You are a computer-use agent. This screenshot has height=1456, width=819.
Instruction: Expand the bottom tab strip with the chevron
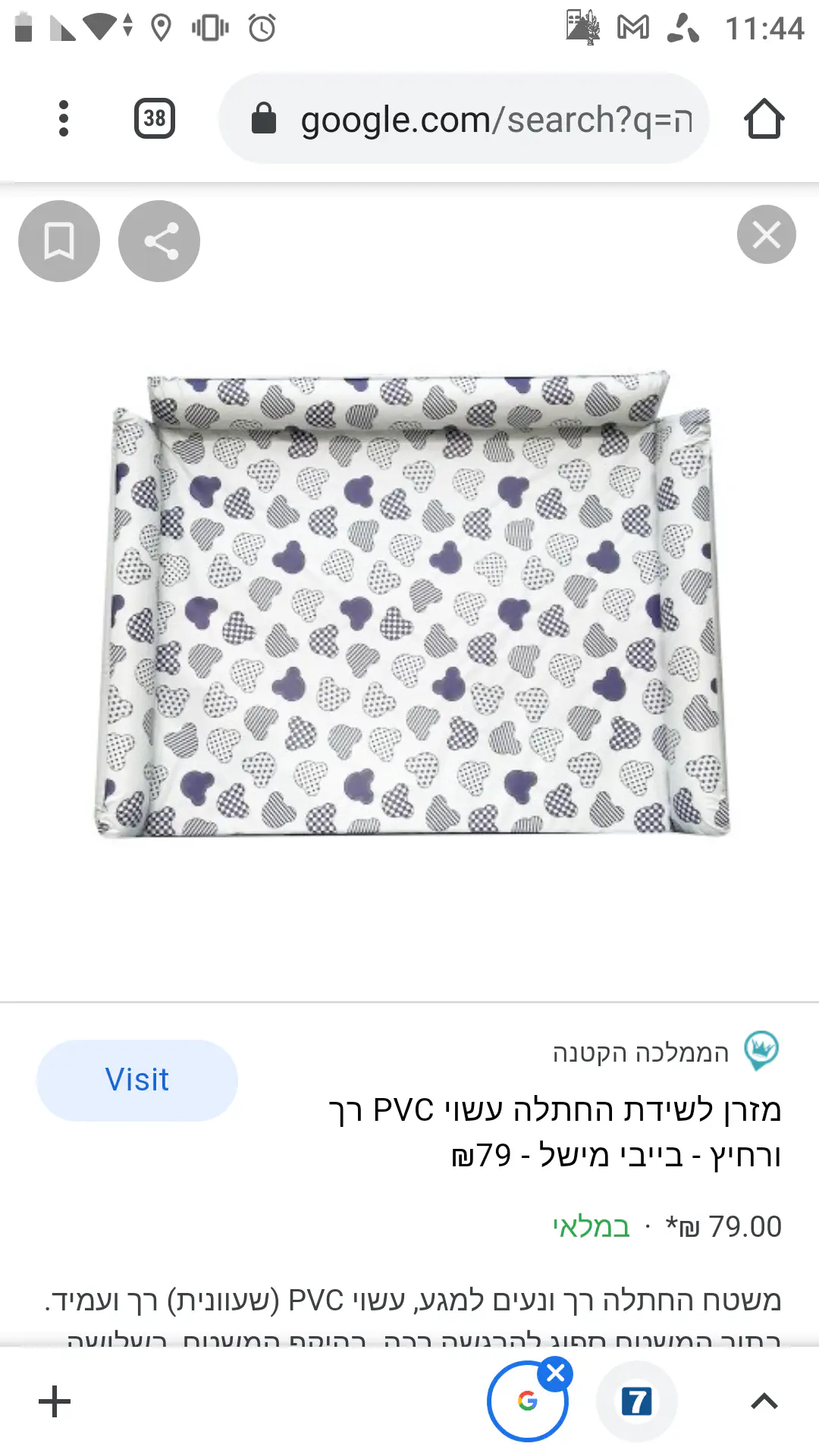point(764,1401)
